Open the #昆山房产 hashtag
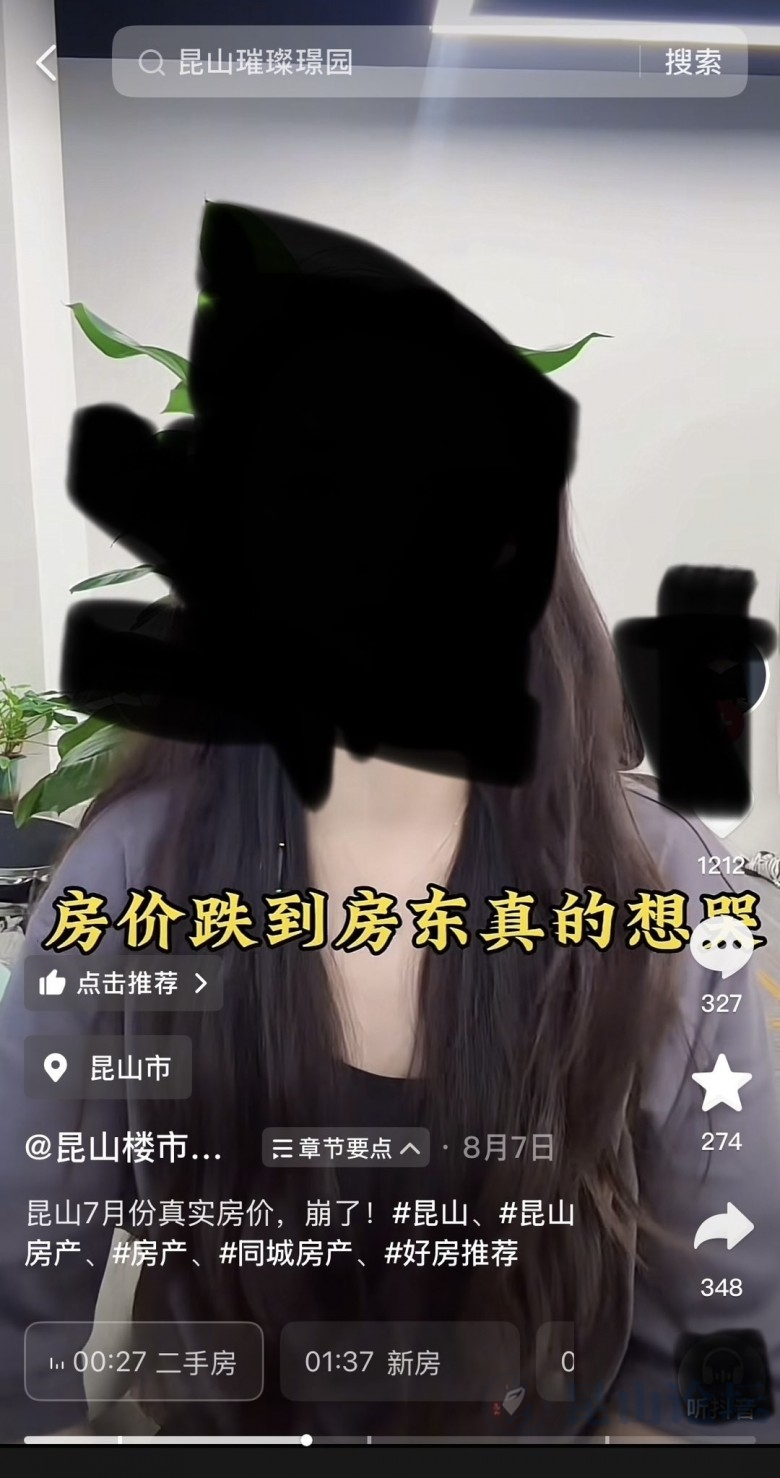Image resolution: width=780 pixels, height=1478 pixels. point(537,1214)
